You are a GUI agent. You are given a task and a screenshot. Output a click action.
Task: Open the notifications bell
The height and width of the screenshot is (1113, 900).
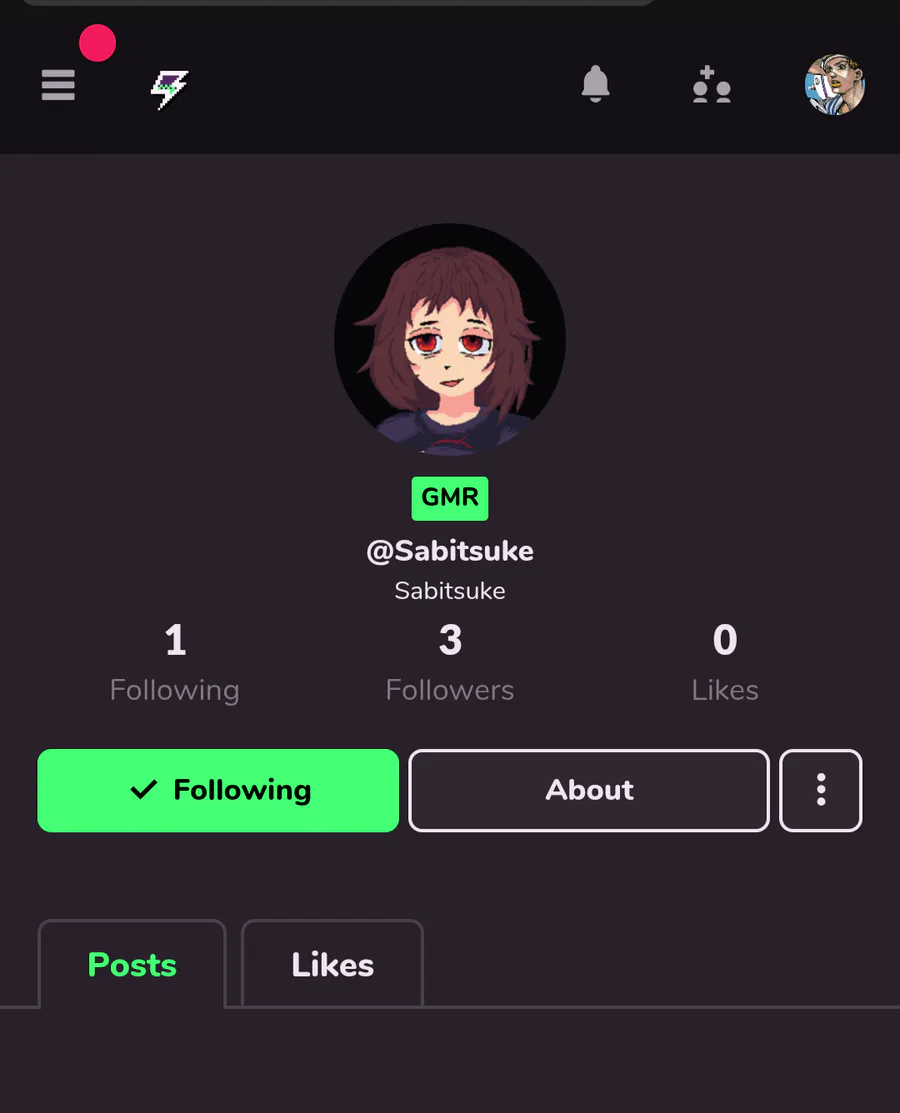click(596, 84)
